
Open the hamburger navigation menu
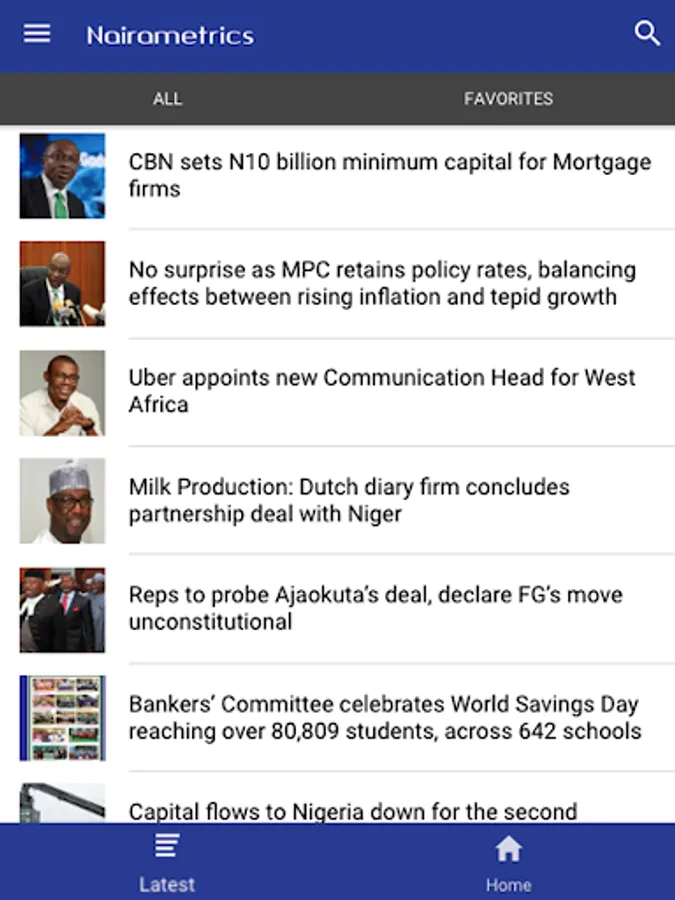[x=37, y=34]
